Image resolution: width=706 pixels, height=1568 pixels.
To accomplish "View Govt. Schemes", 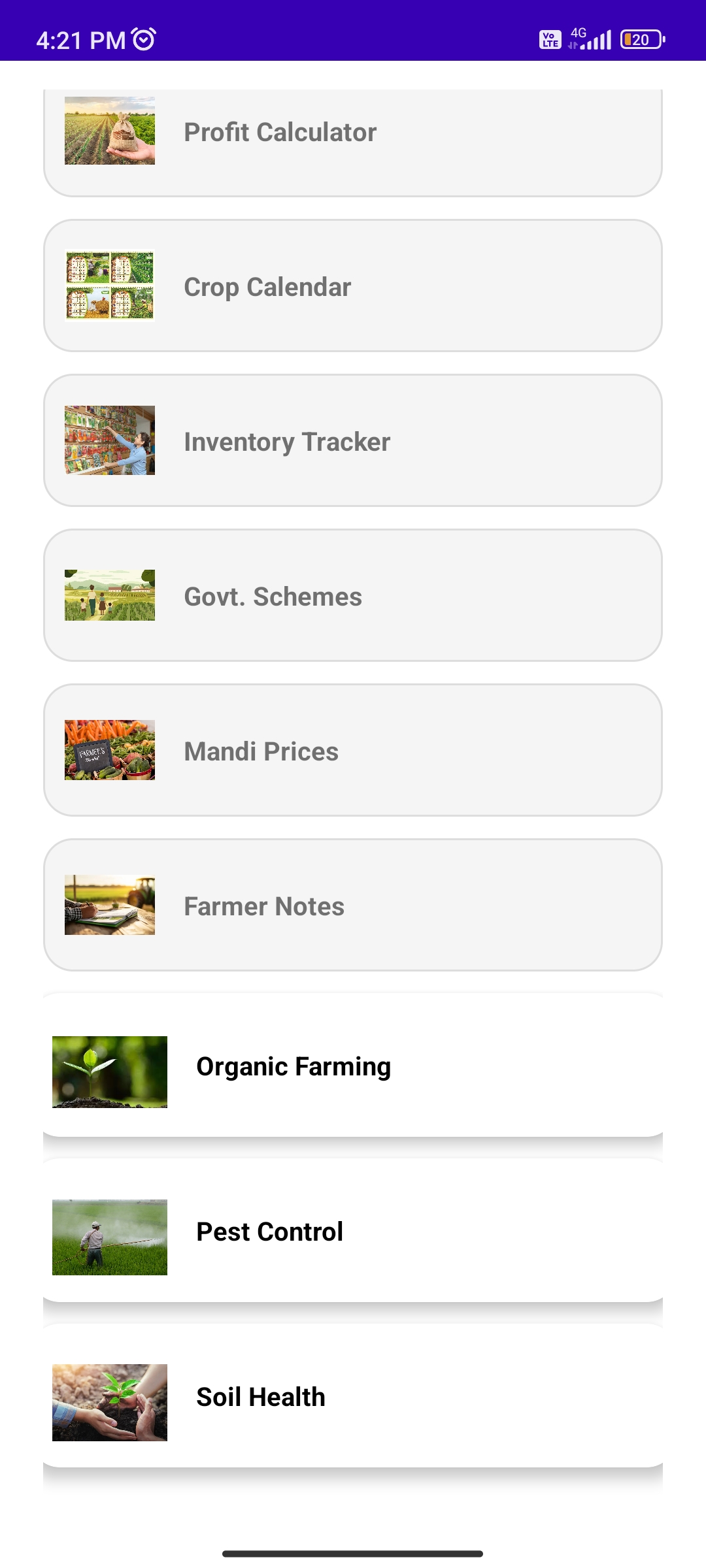I will pyautogui.click(x=353, y=596).
